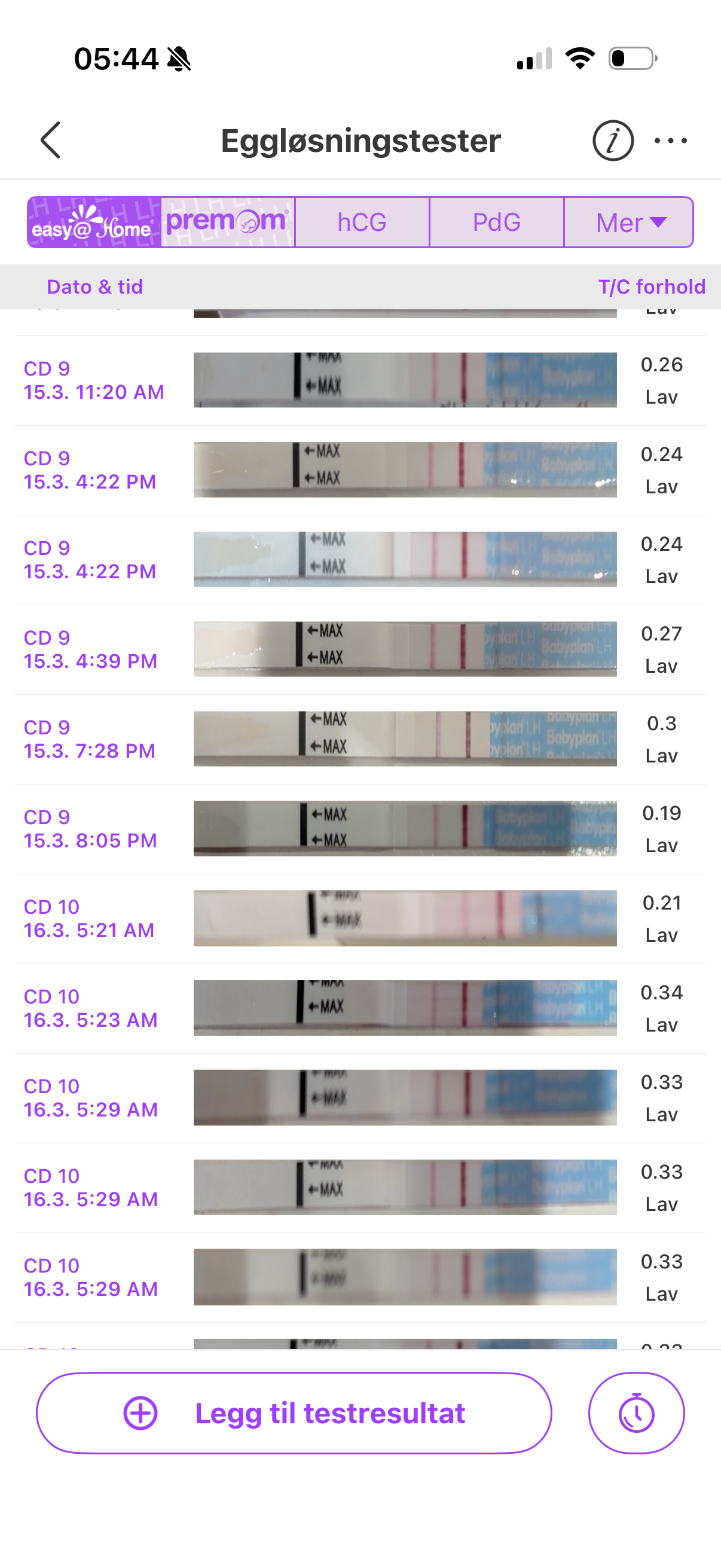
Task: Open the timer icon button
Action: 637,1413
